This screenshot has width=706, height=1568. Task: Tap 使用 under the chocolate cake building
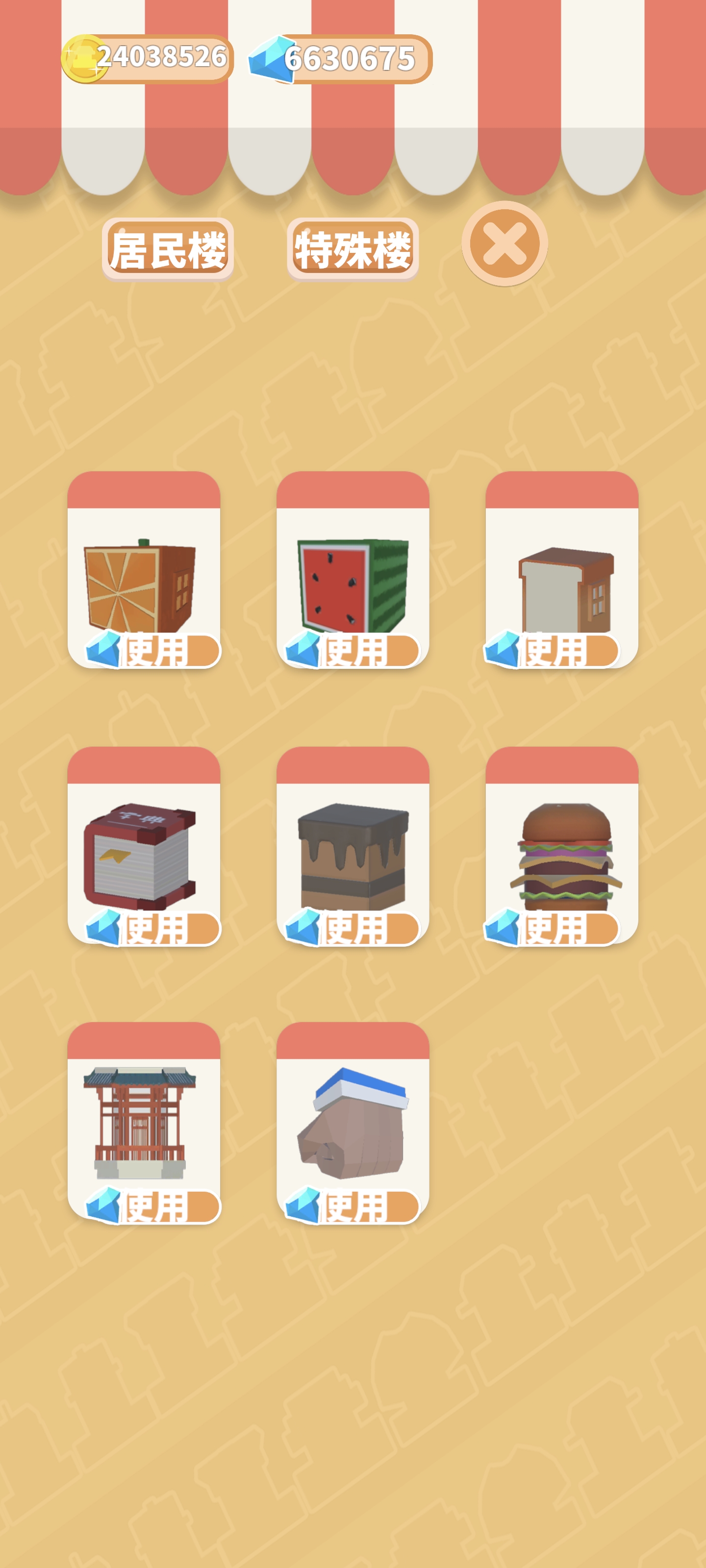point(354,928)
